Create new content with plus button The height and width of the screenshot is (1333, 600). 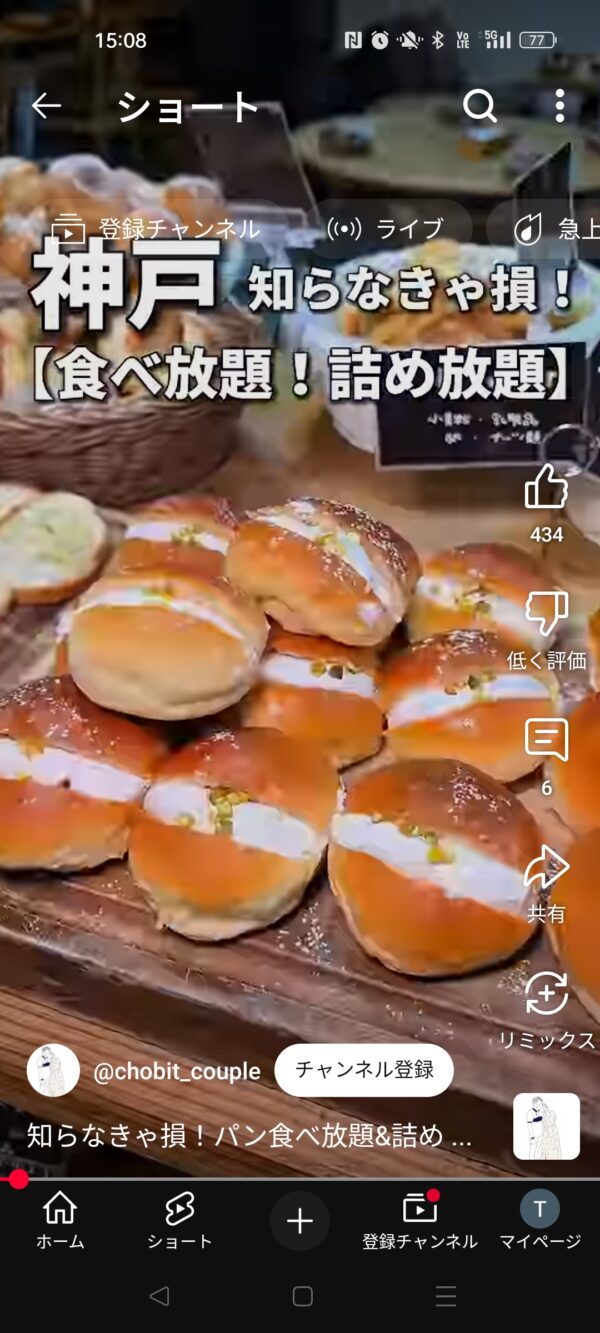pyautogui.click(x=300, y=1220)
